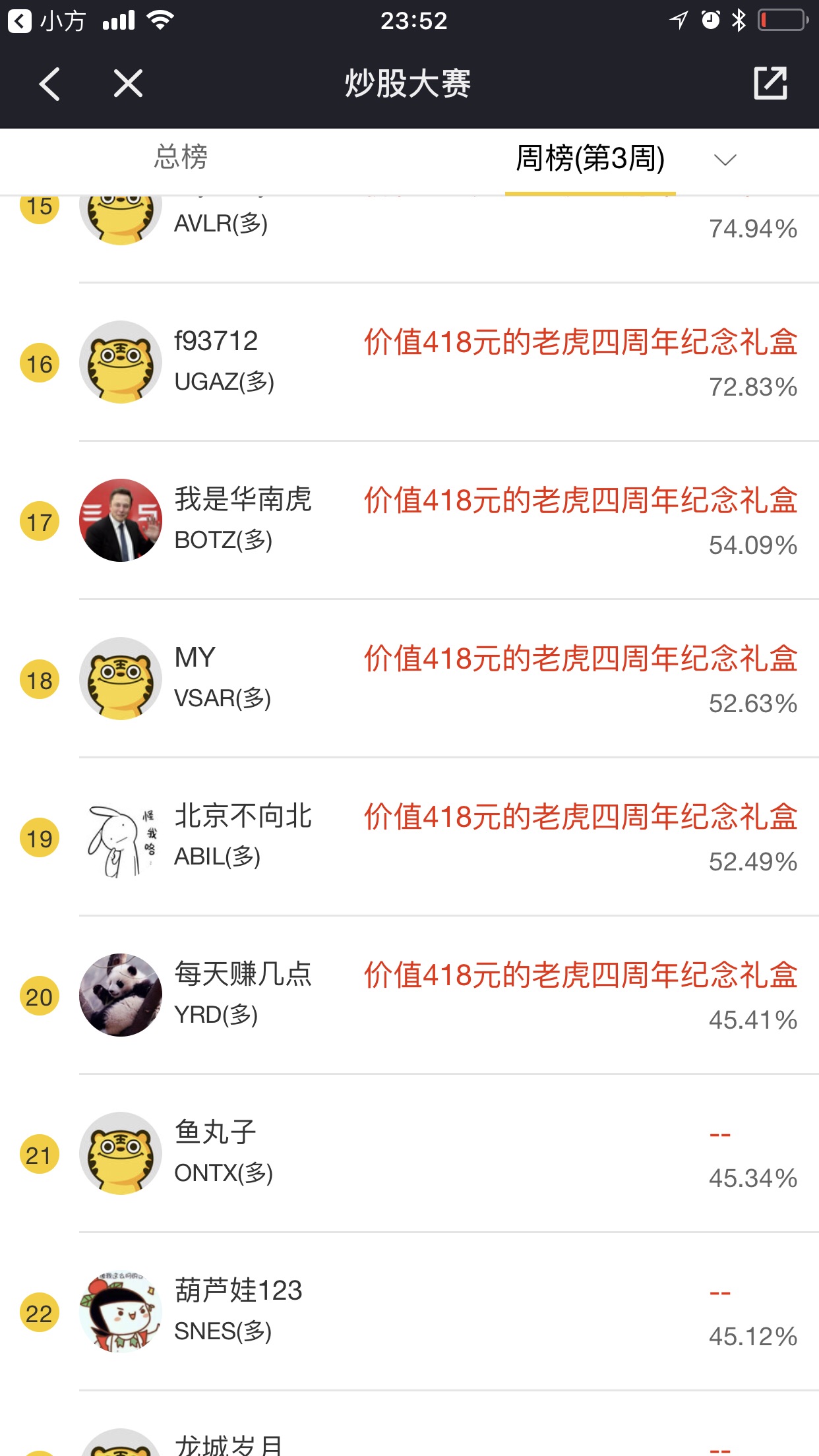Open 葫芦娃123's ranking entry
This screenshot has width=819, height=1456.
[448, 1312]
